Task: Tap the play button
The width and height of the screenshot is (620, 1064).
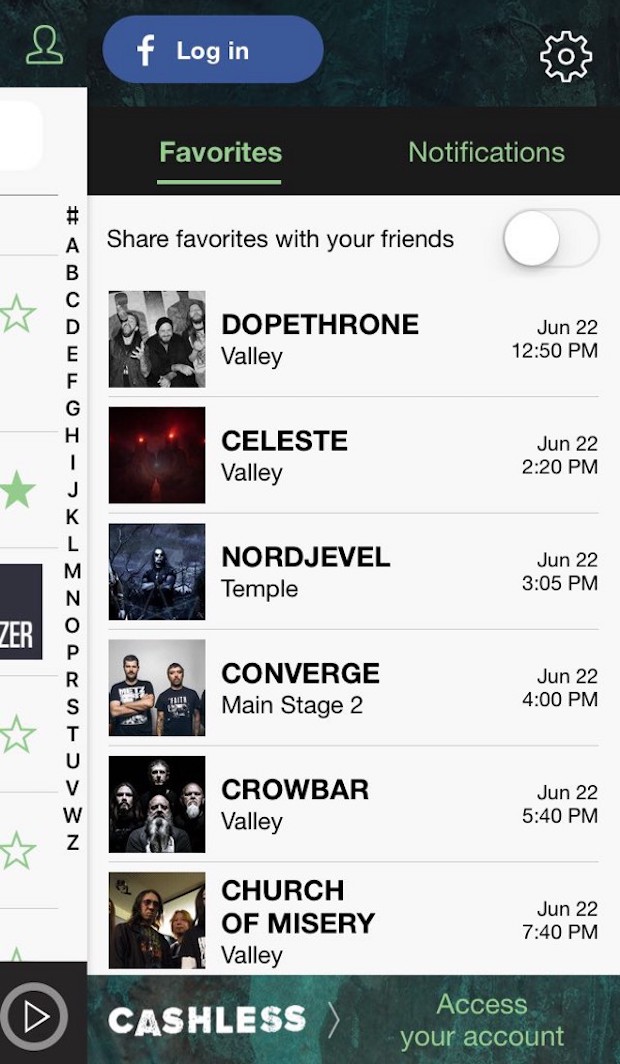Action: 36,1017
